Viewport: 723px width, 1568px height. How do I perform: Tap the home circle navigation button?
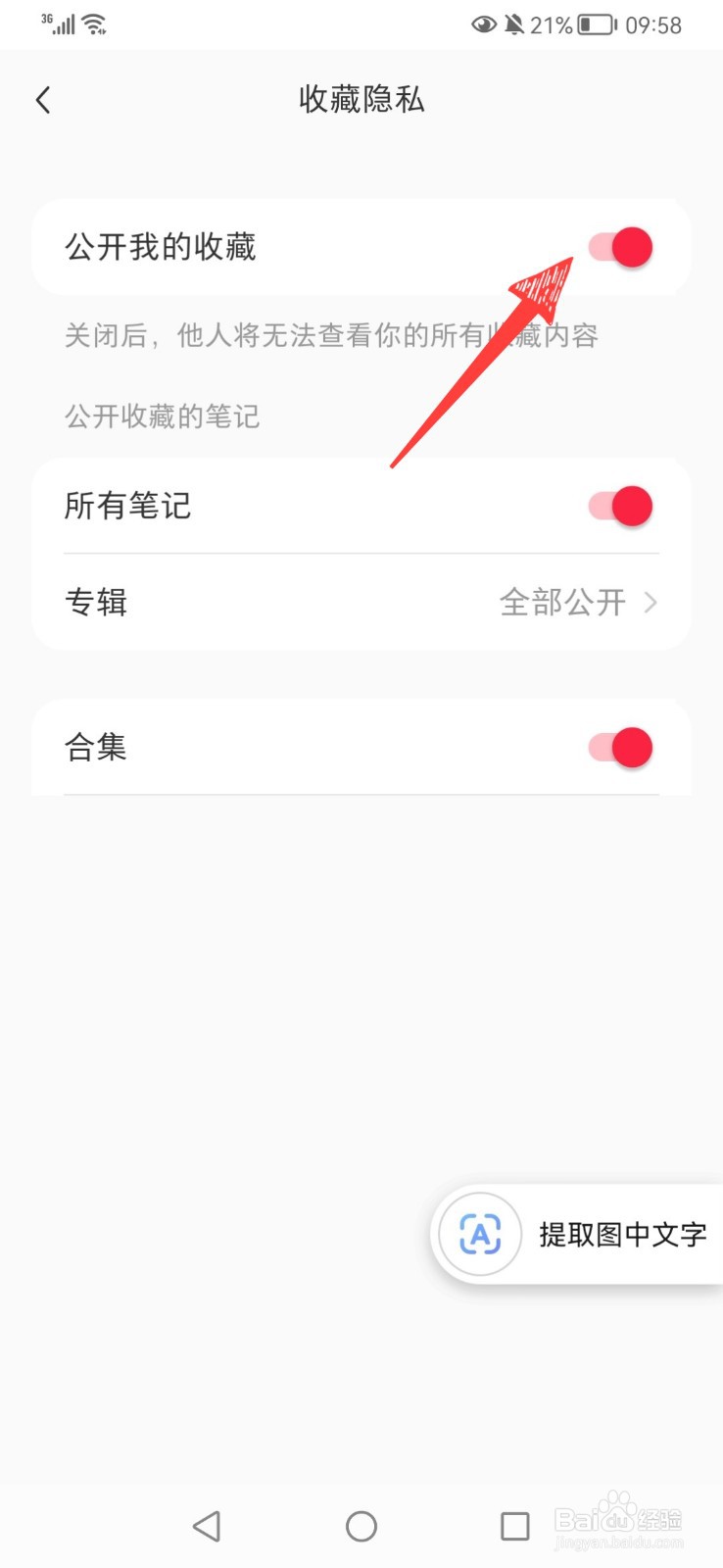point(361,1525)
